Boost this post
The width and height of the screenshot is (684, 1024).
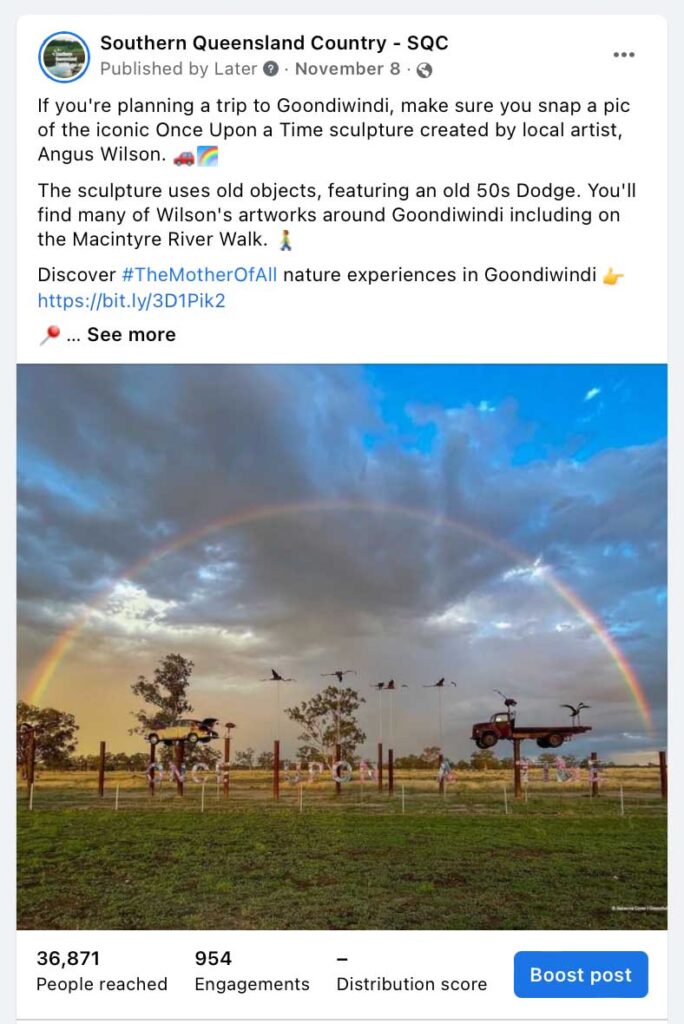[x=580, y=975]
